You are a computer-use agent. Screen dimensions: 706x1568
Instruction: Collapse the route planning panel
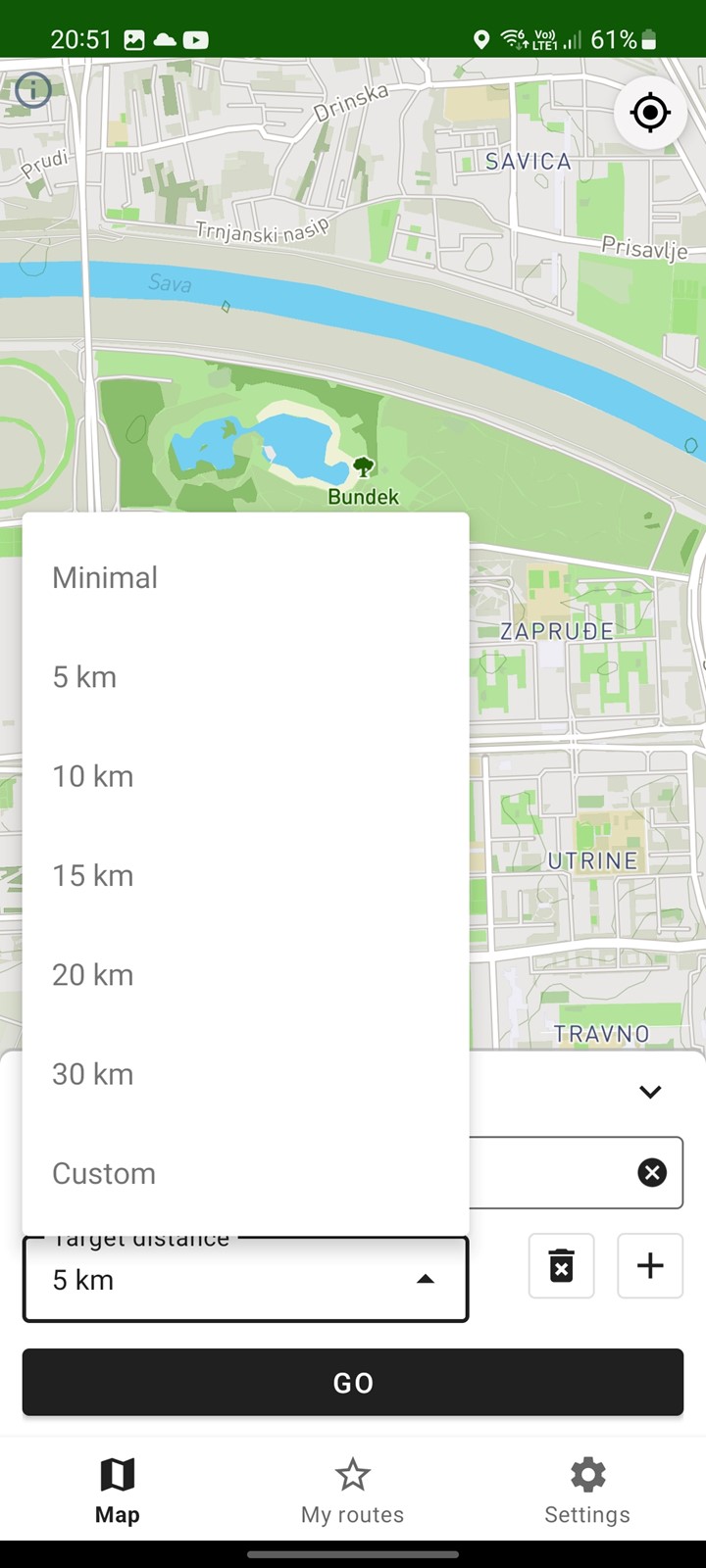click(x=650, y=1092)
